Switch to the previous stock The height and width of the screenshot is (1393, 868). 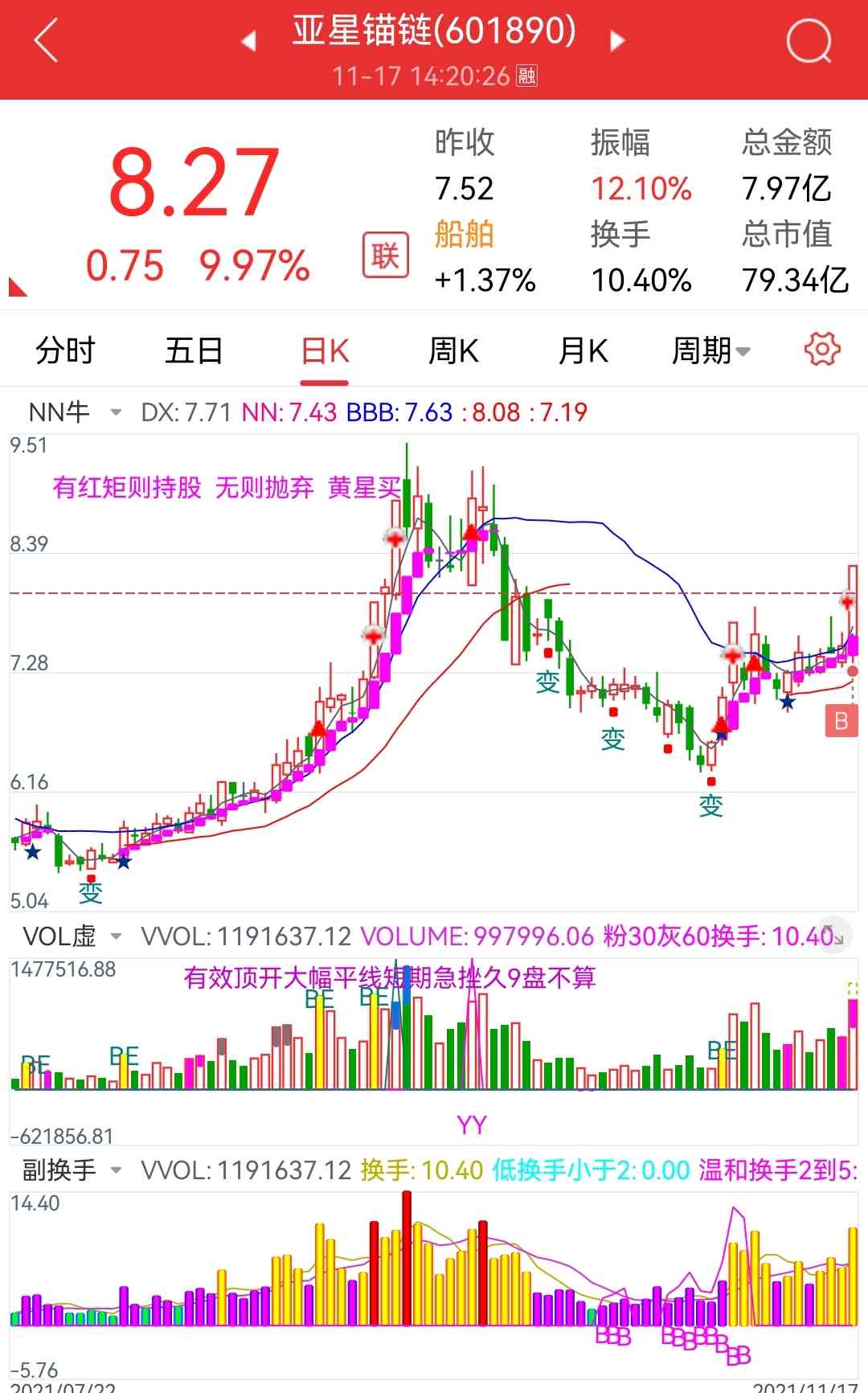click(249, 41)
